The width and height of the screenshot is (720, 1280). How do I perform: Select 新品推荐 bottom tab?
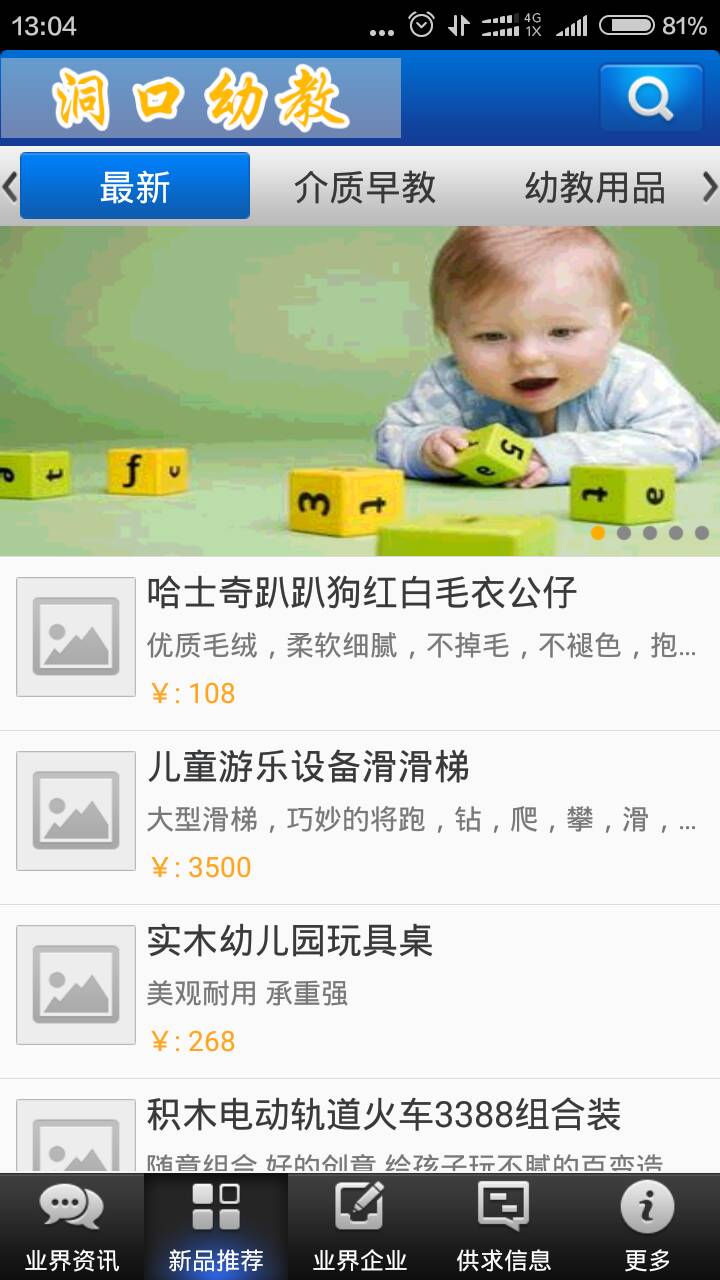click(x=216, y=1226)
